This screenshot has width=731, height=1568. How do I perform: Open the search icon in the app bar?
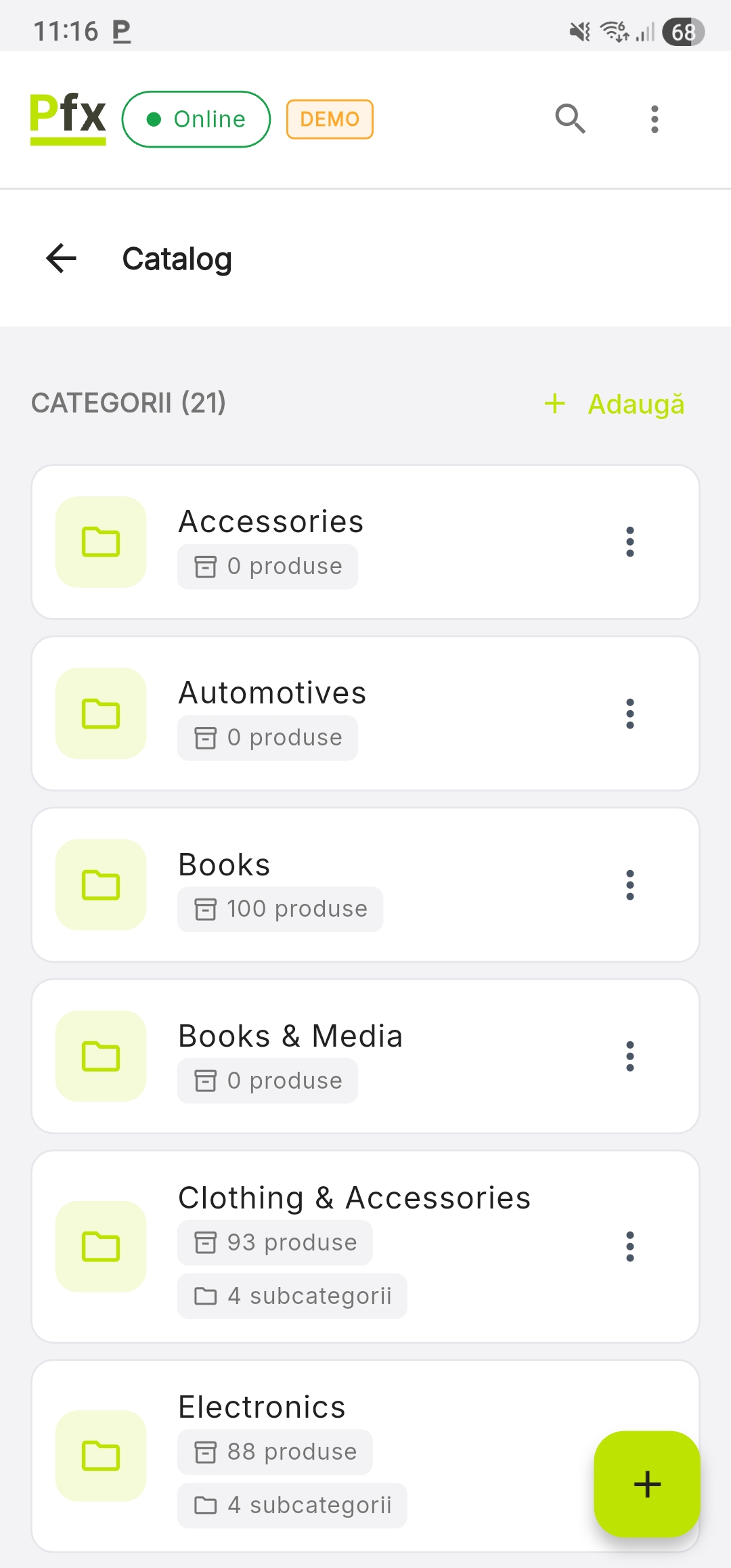coord(570,119)
